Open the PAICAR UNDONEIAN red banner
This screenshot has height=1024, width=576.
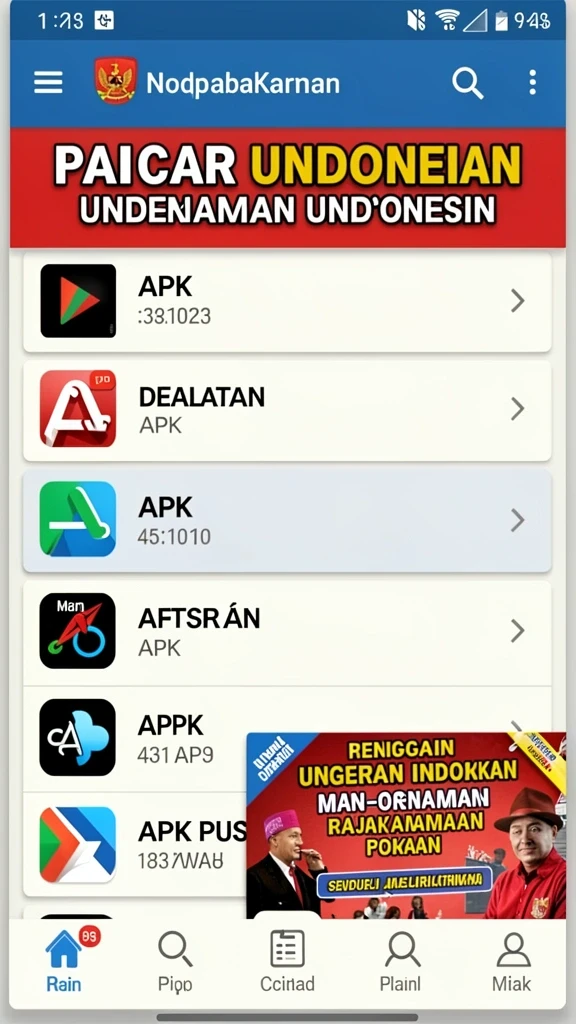(287, 187)
